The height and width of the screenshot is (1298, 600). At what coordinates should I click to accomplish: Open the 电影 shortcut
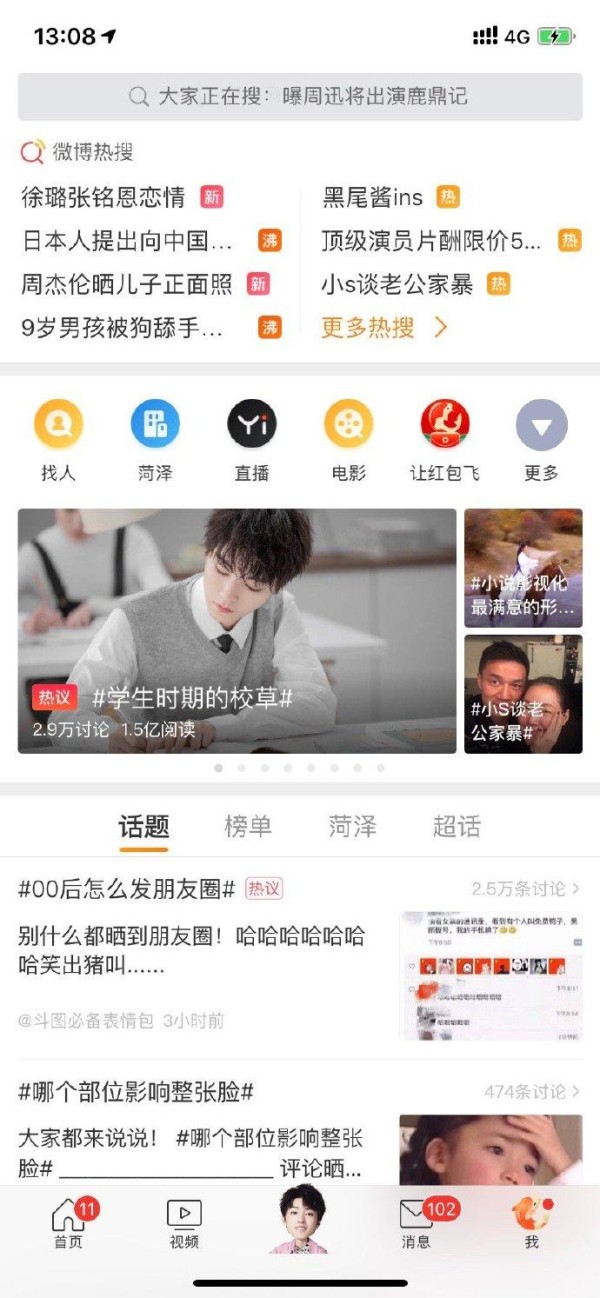click(x=348, y=440)
